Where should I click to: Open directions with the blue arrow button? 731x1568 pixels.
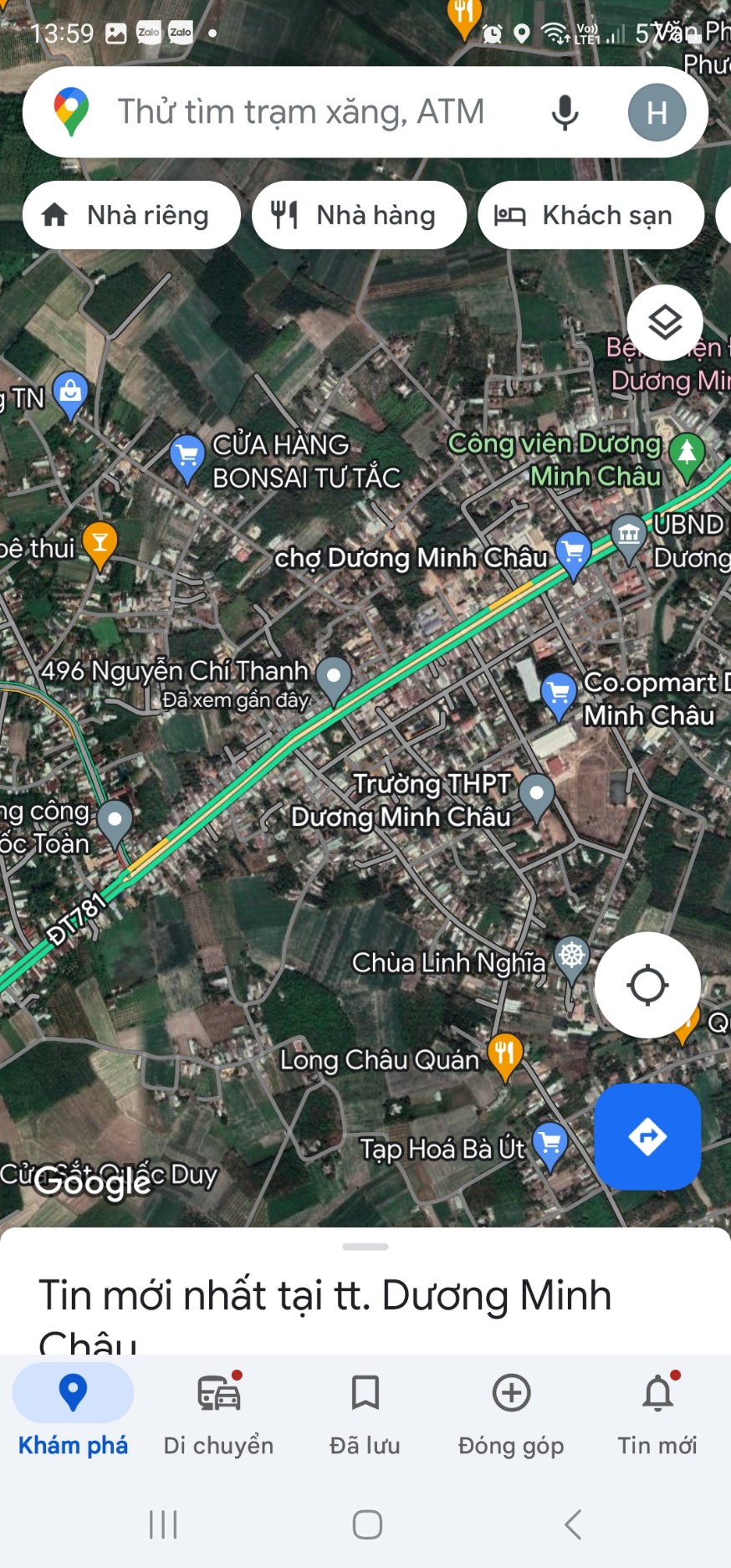647,1136
